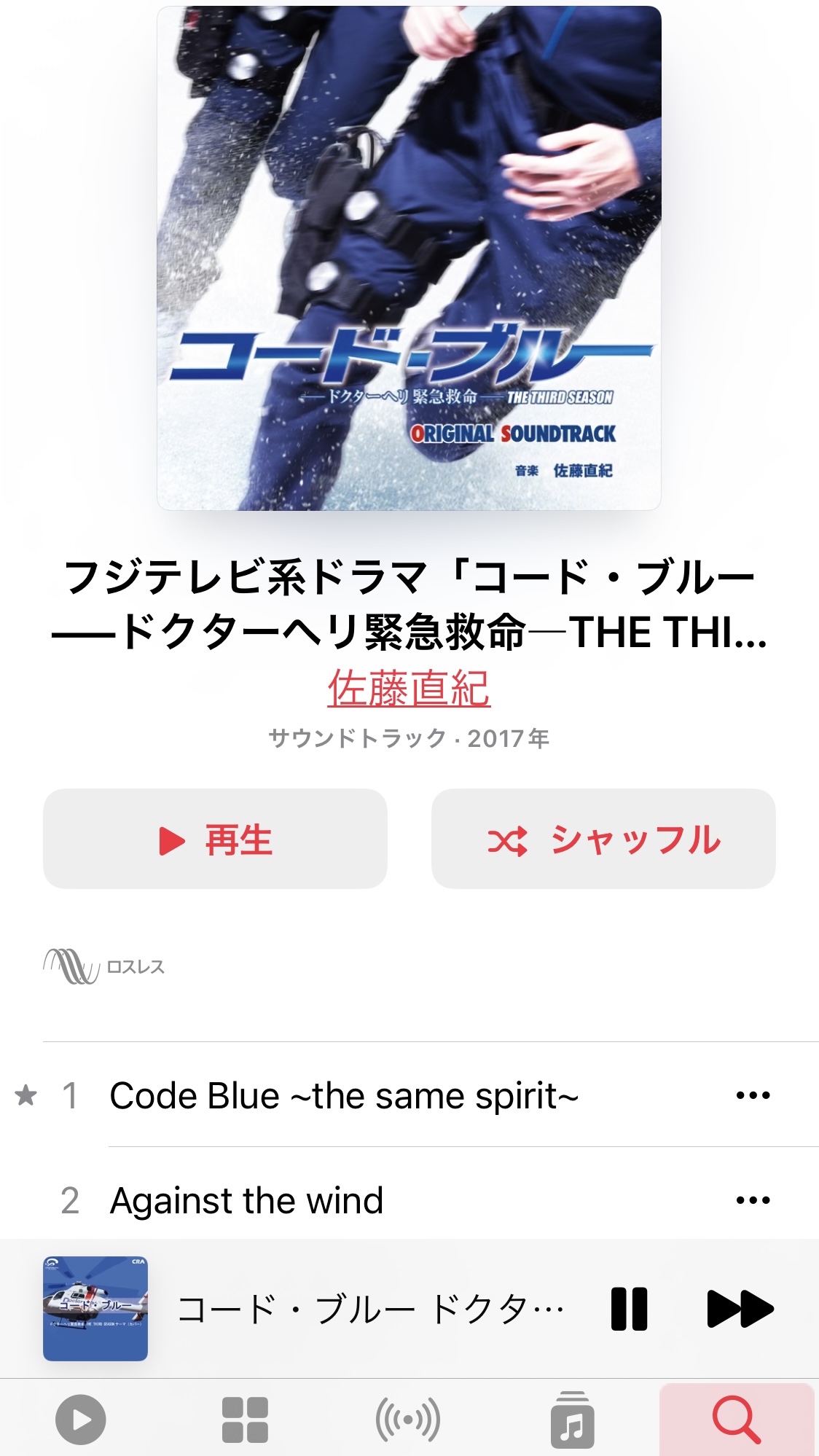819x1456 pixels.
Task: Switch to the Browse grid tab
Action: (245, 1420)
